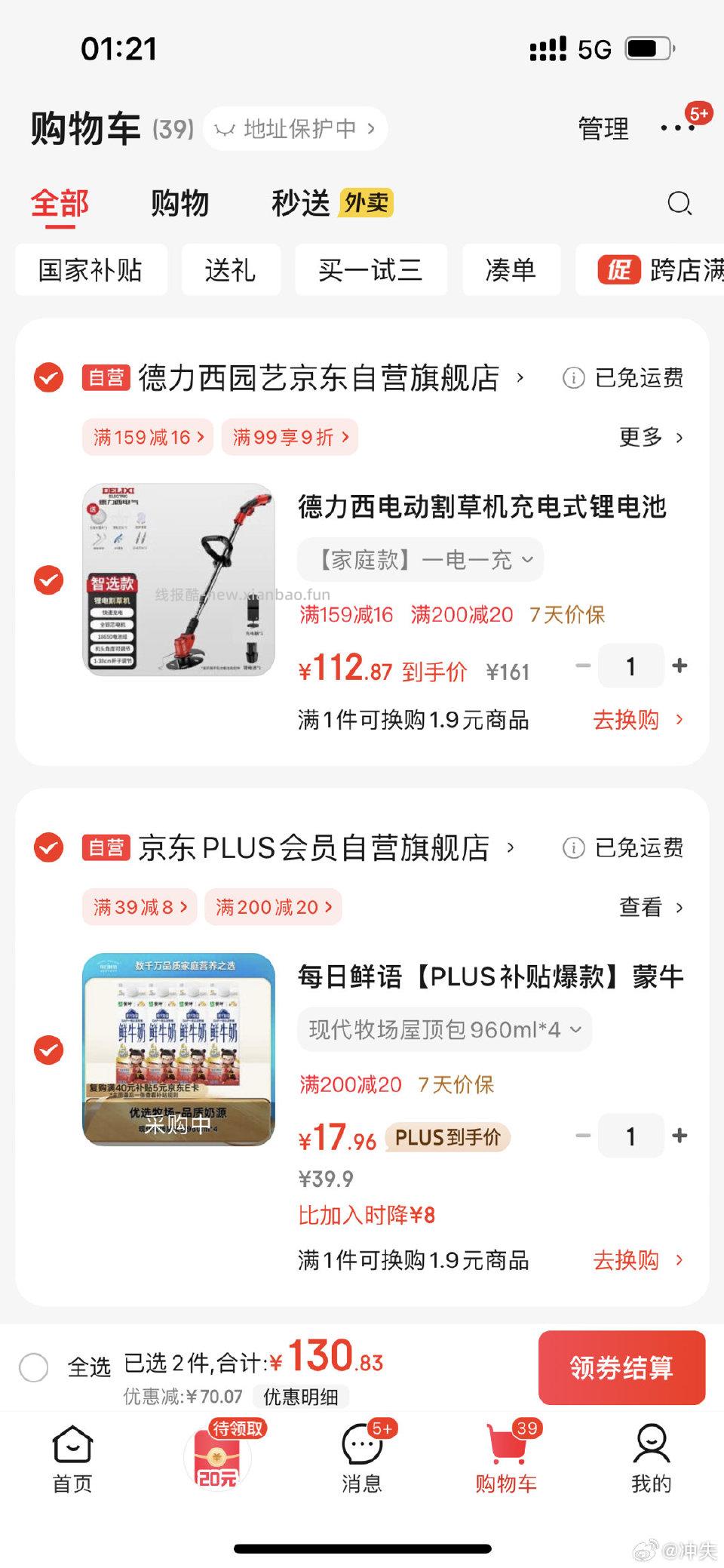Tap the info icon beside 已免运费
The height and width of the screenshot is (1568, 724).
pyautogui.click(x=573, y=380)
